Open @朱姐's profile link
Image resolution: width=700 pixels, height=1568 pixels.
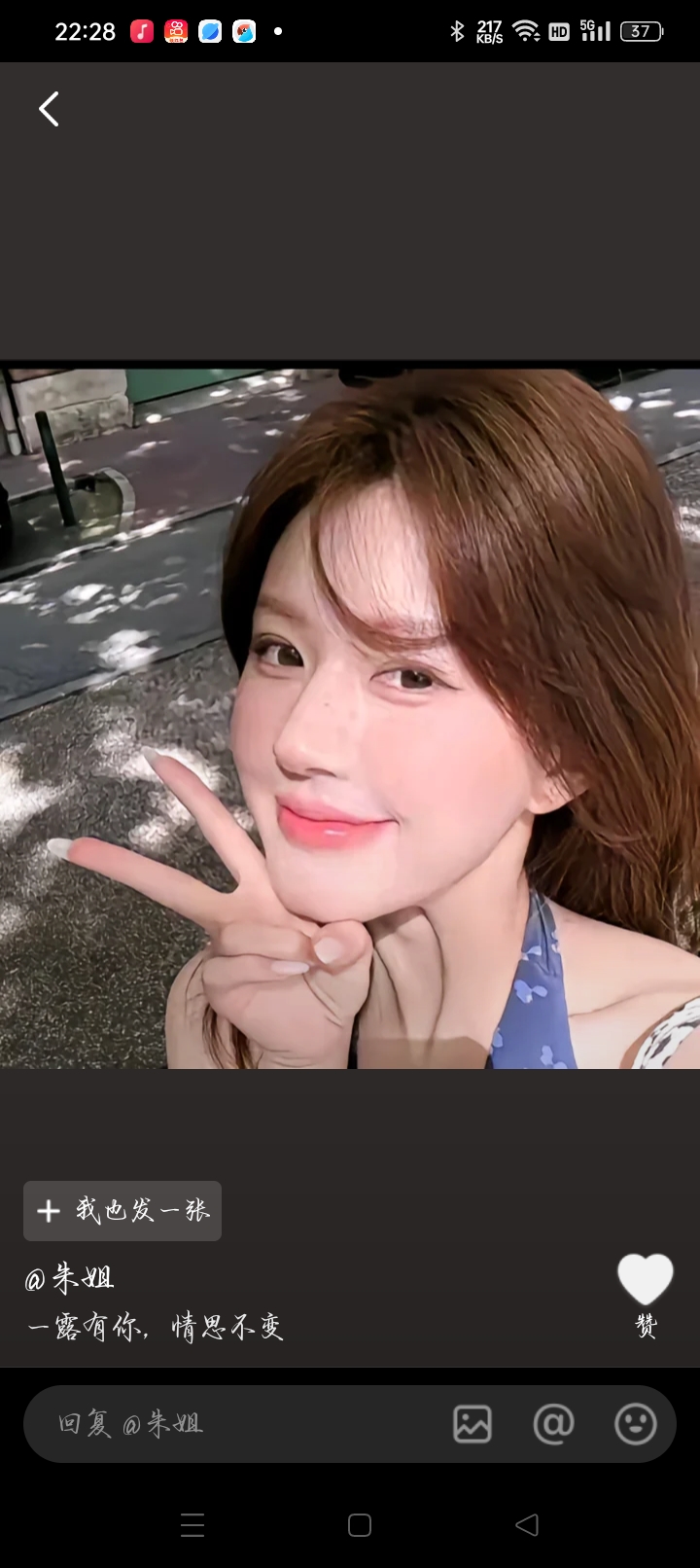click(70, 1278)
